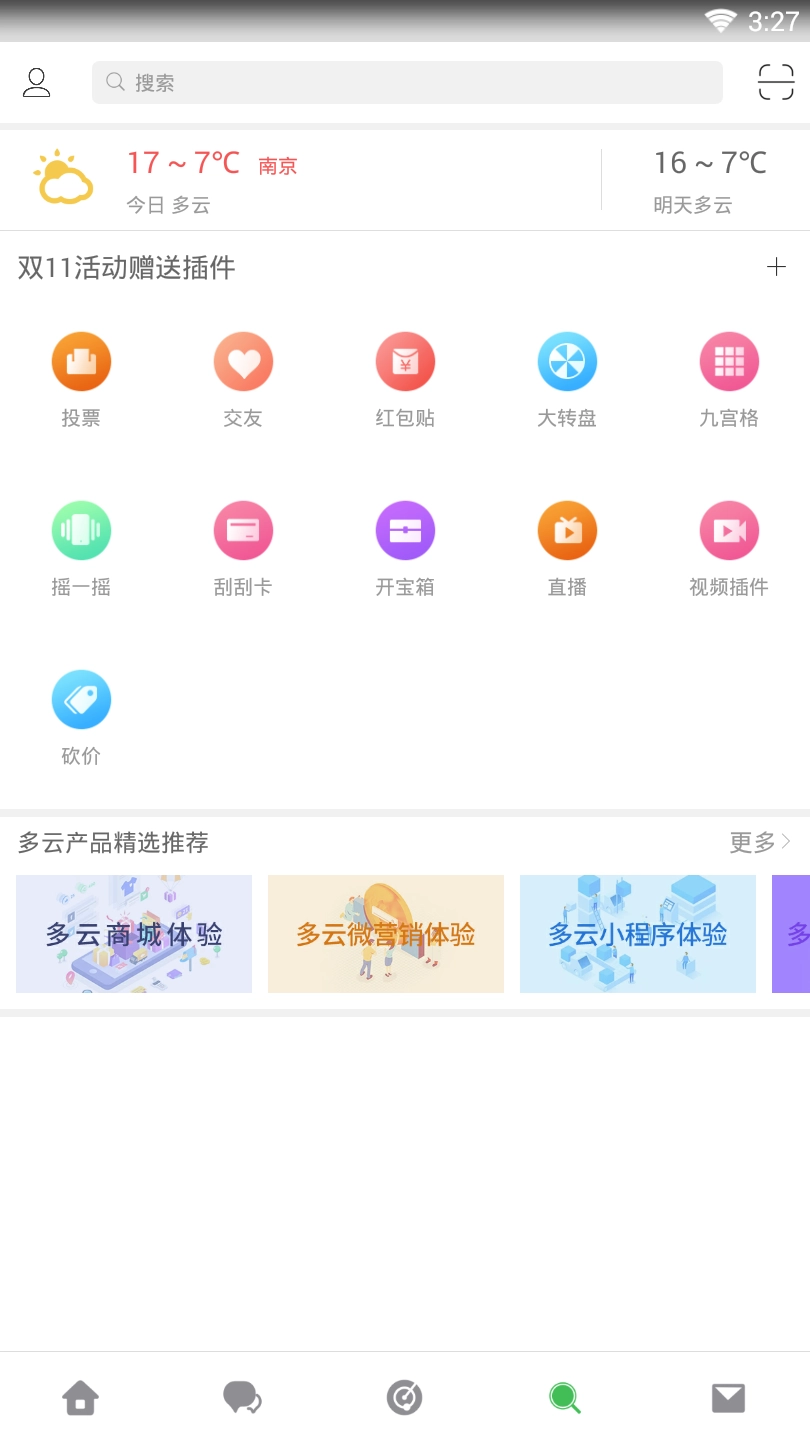
Task: Launch the 开宝箱 treasure box plugin
Action: point(405,530)
